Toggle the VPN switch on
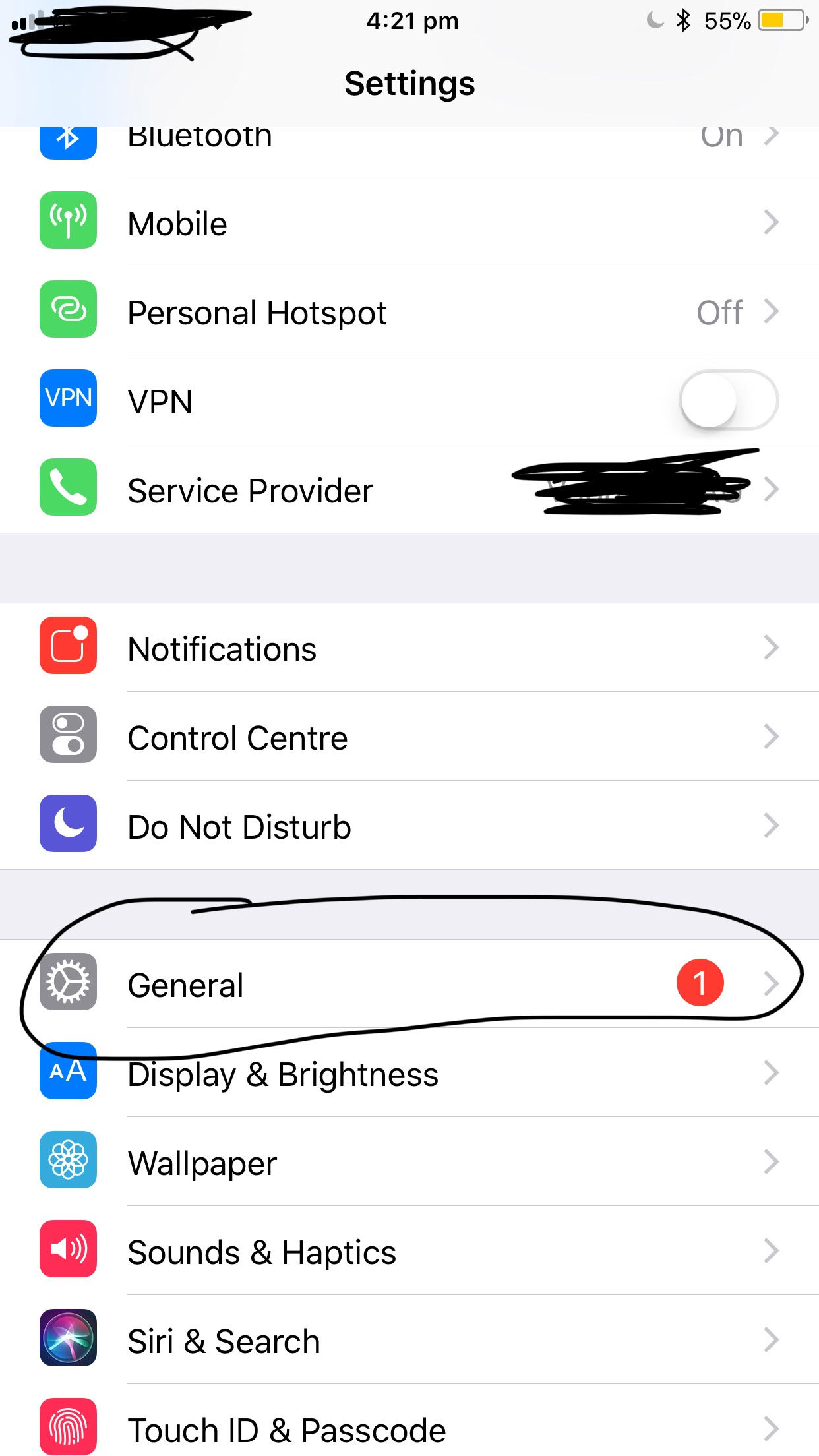Viewport: 819px width, 1456px height. tap(728, 400)
